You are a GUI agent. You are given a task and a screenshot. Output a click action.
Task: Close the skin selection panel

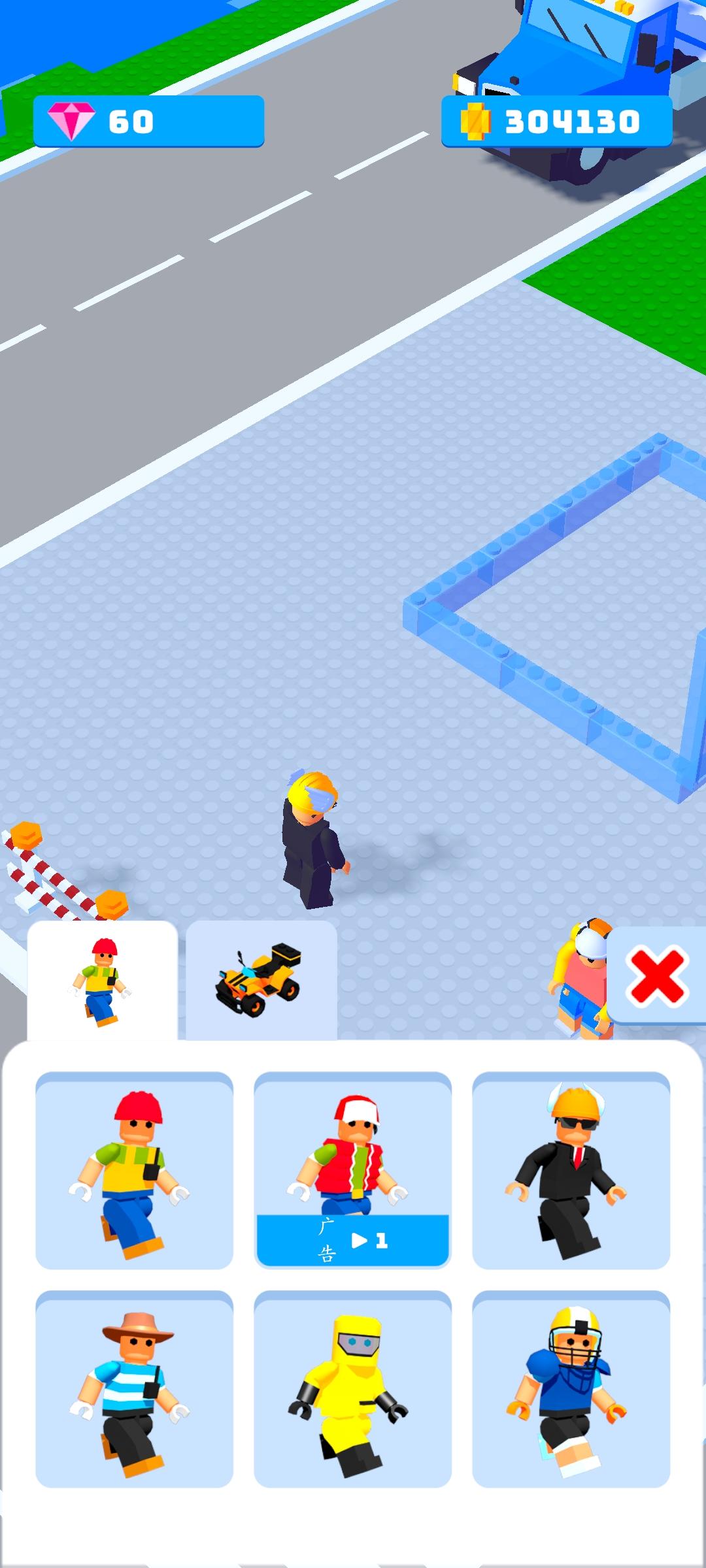(657, 975)
